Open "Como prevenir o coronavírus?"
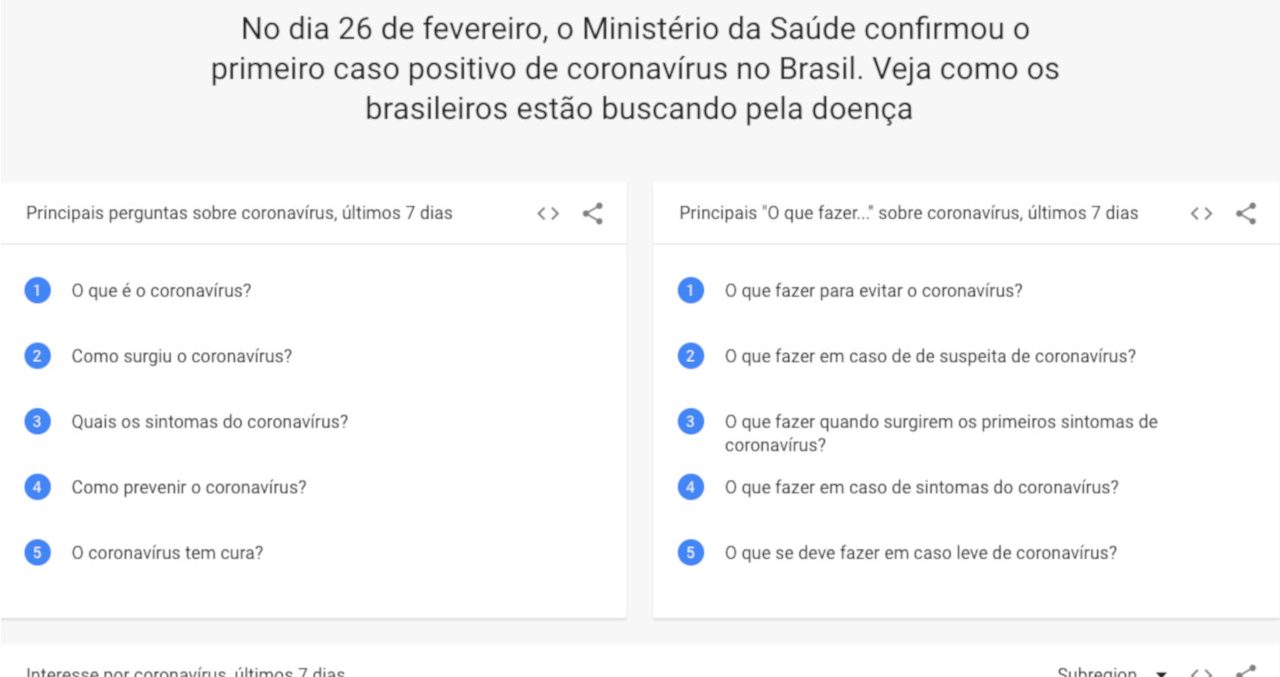The image size is (1280, 677). coord(188,488)
